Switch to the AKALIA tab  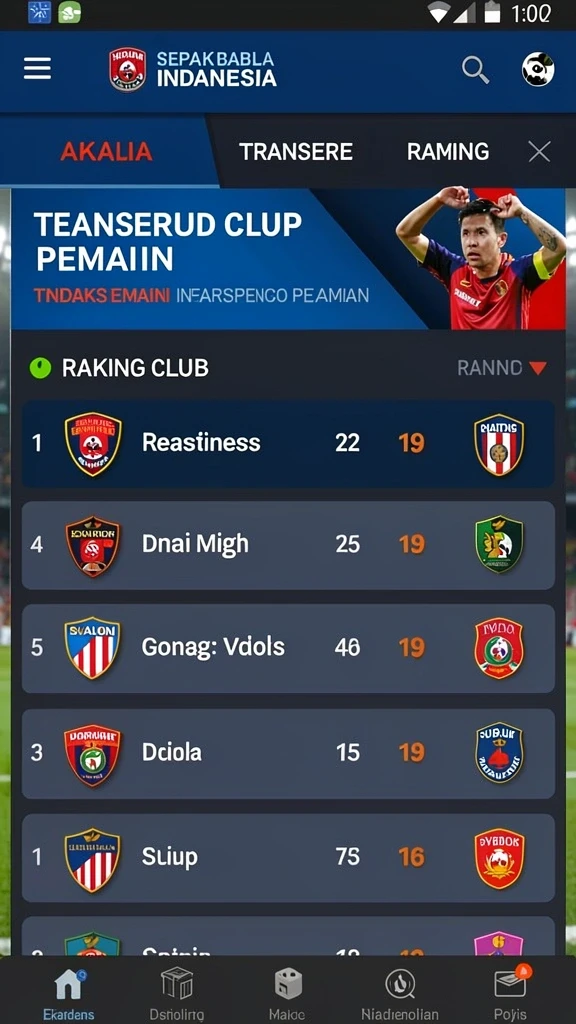[106, 152]
